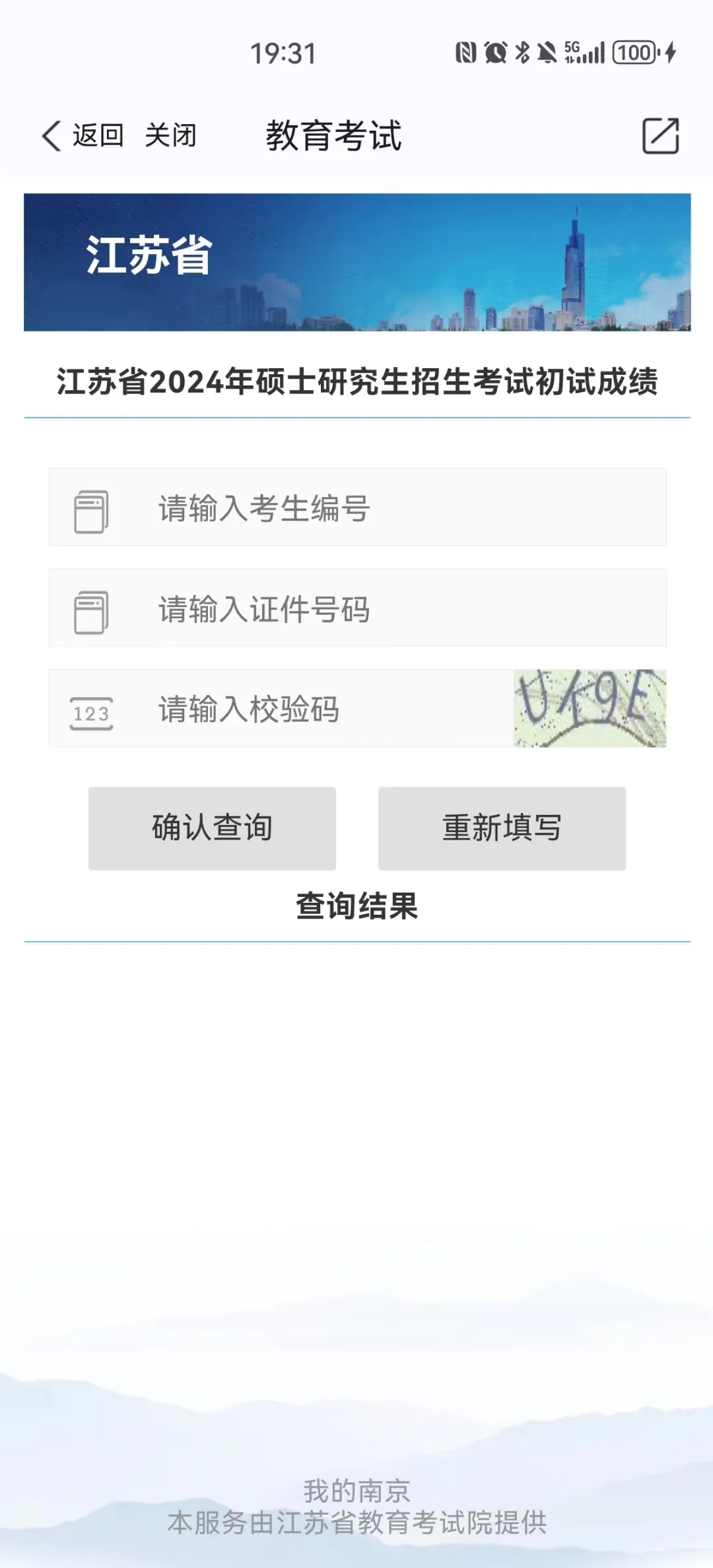Click the share/export icon at top right

[661, 137]
